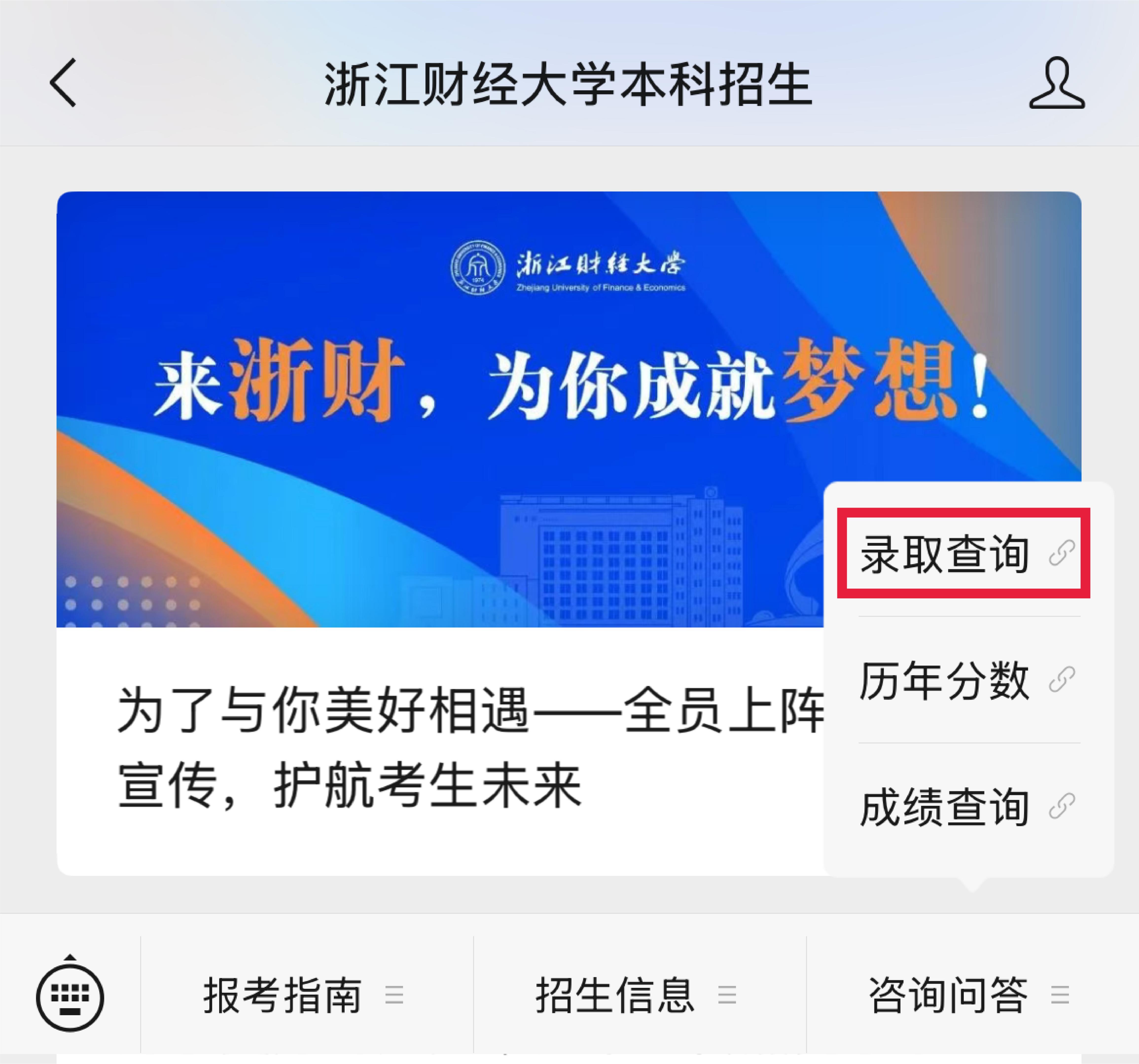Collapse the 咨询问答 menu
Screen dimensions: 1139x1064
[x=968, y=995]
